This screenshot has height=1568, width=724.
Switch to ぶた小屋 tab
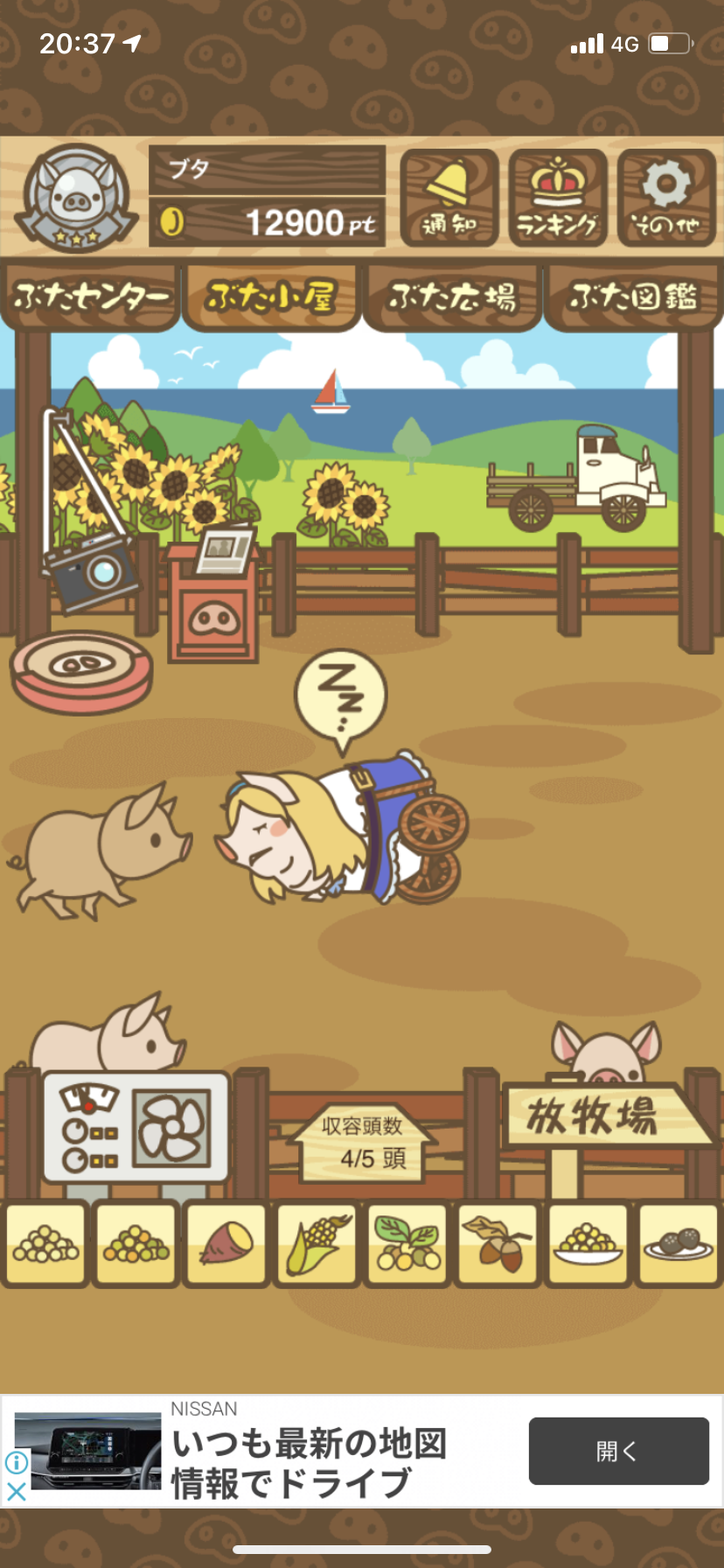271,297
